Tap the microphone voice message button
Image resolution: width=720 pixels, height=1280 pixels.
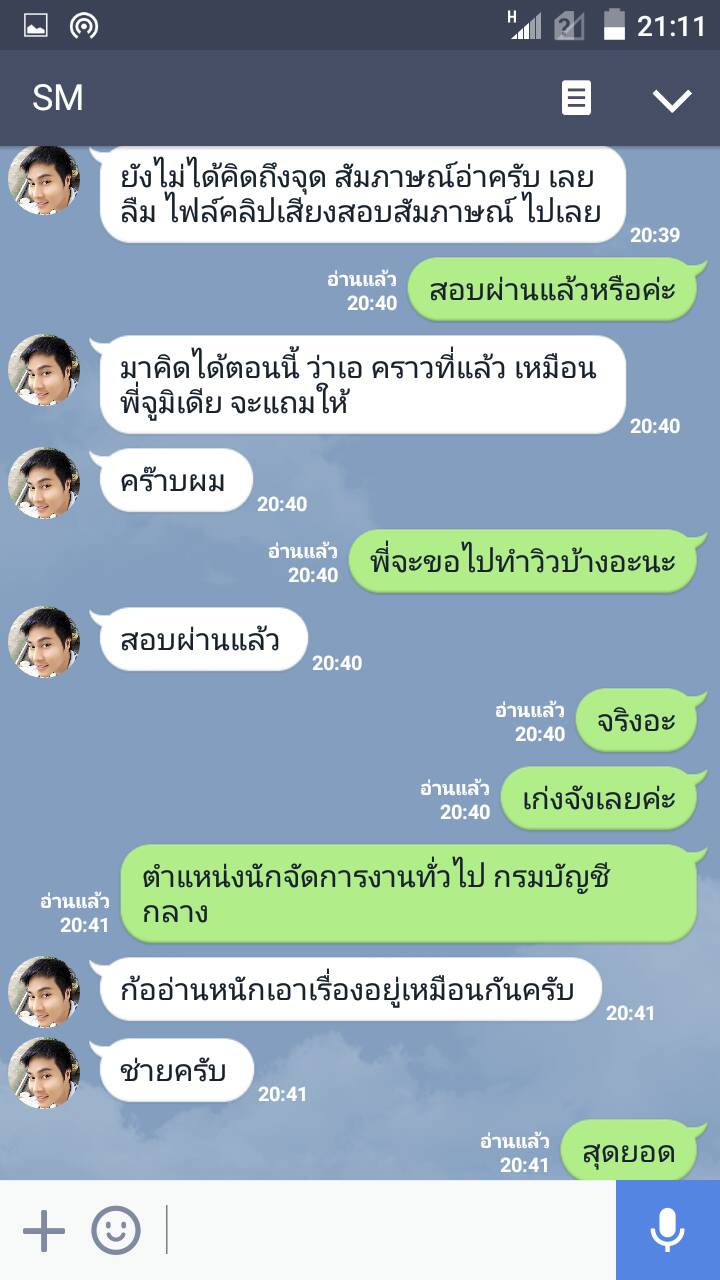point(667,1230)
